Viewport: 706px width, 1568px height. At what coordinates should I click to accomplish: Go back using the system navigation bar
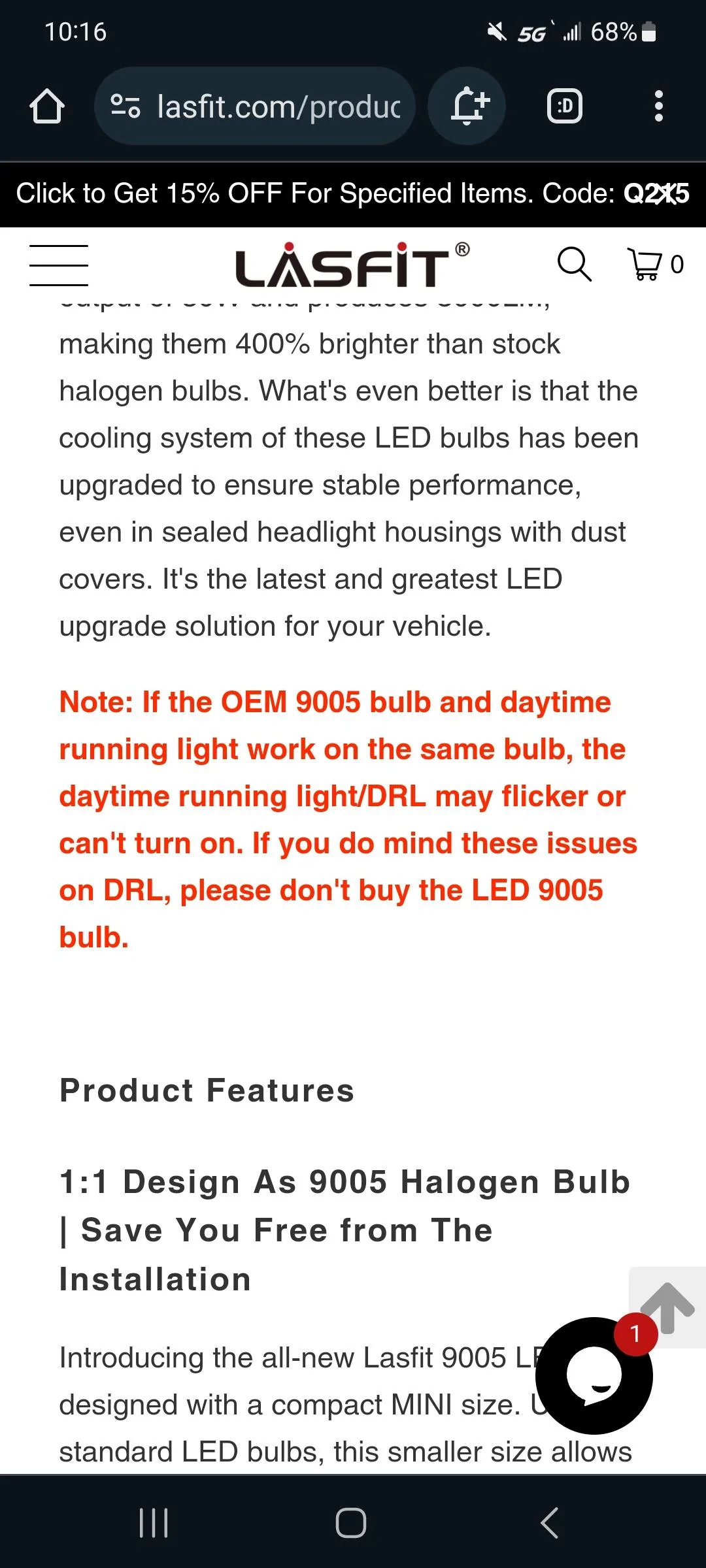tap(549, 1523)
